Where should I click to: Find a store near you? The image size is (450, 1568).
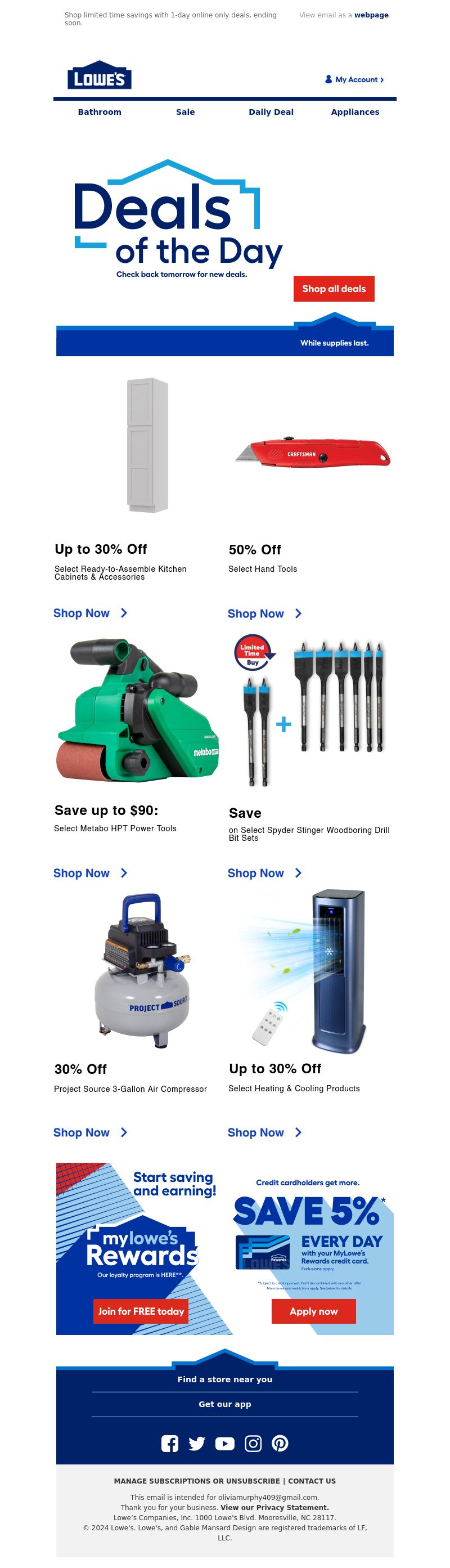coord(224,1379)
